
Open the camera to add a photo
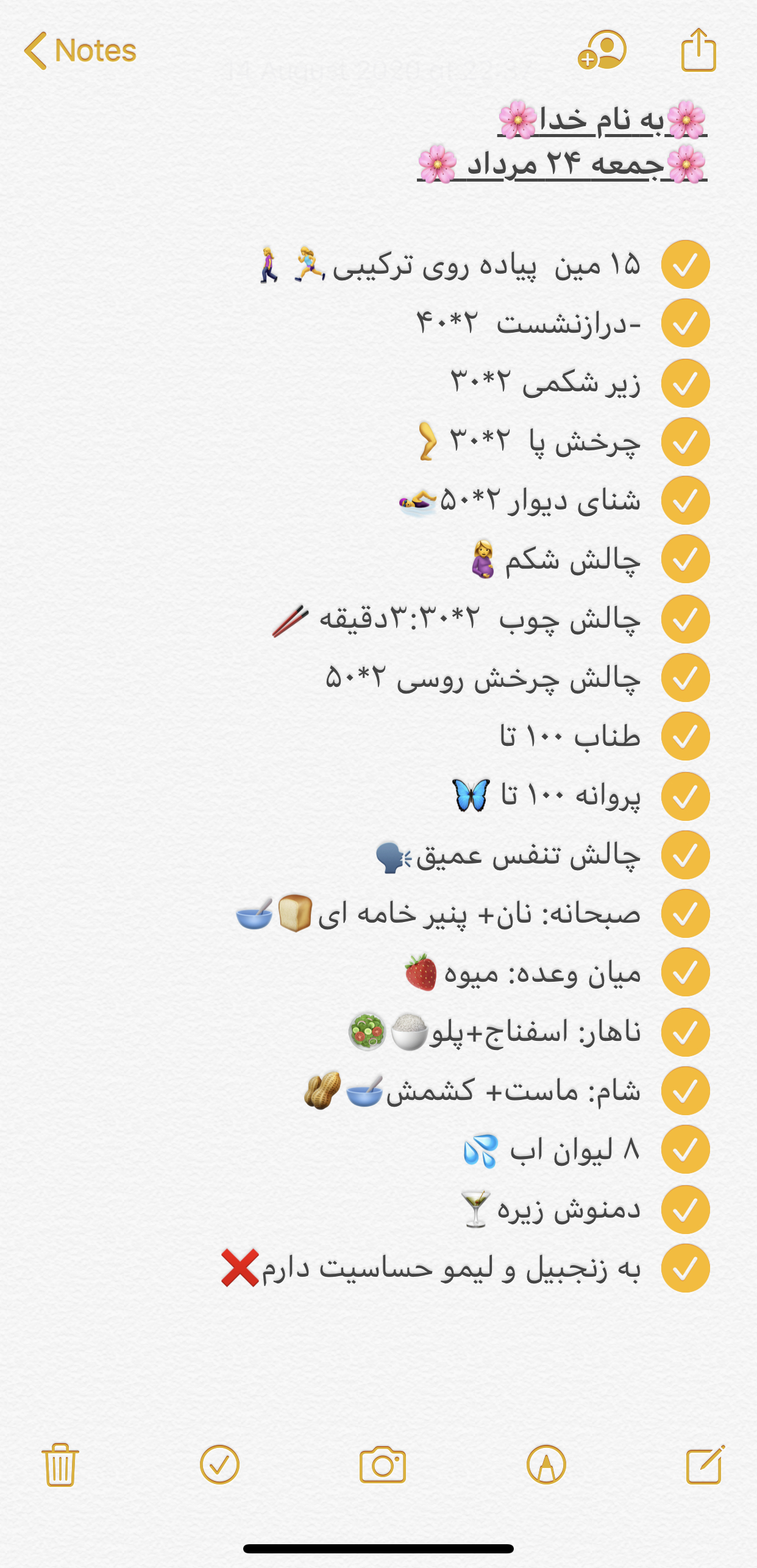pos(382,1464)
